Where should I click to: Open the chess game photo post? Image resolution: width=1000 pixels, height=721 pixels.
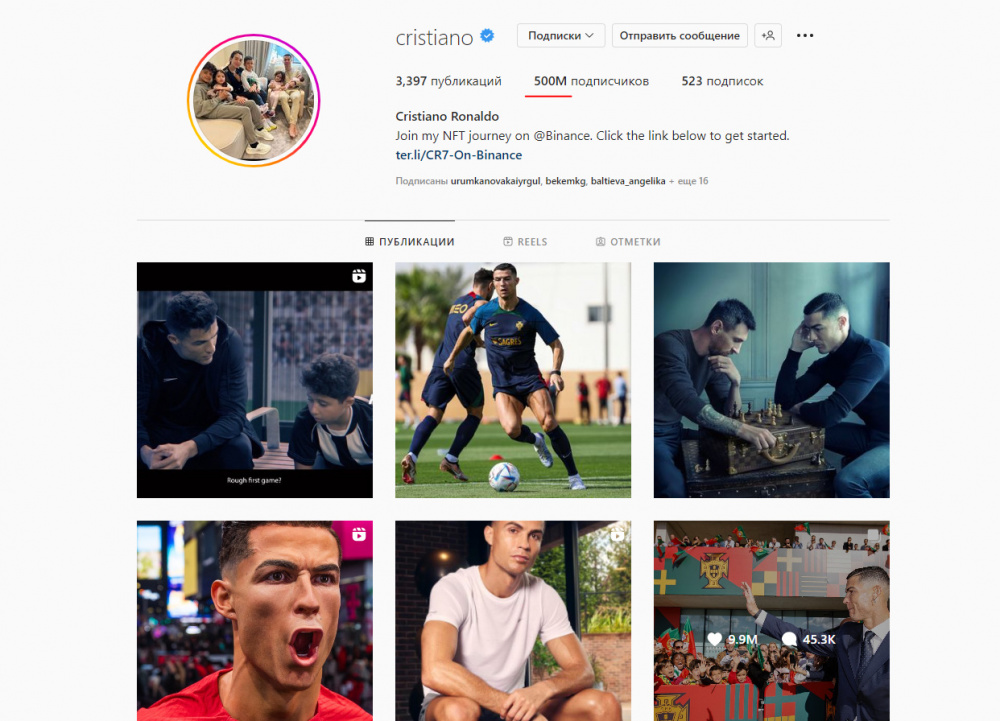[771, 380]
